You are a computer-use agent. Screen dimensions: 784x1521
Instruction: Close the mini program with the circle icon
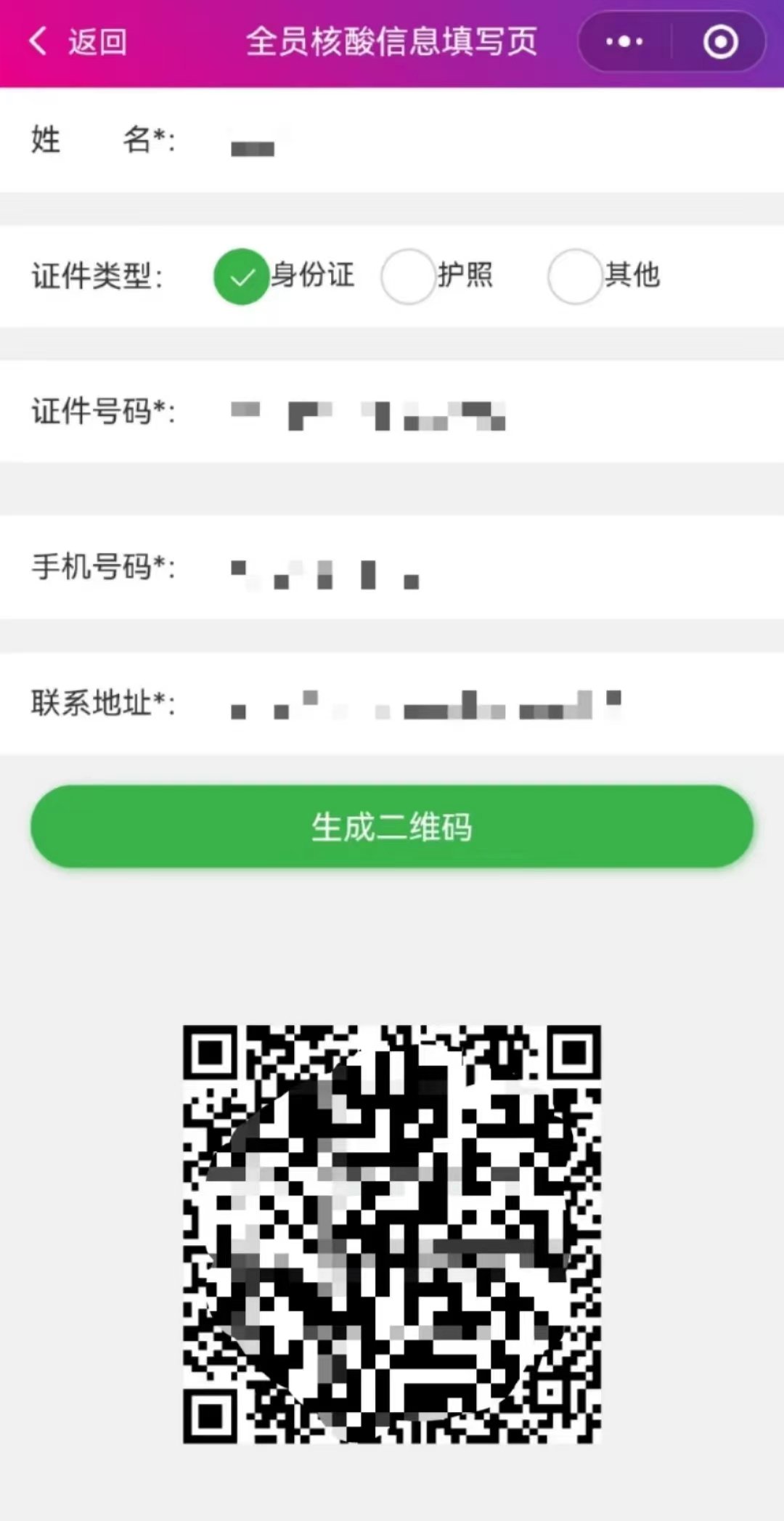(x=720, y=42)
